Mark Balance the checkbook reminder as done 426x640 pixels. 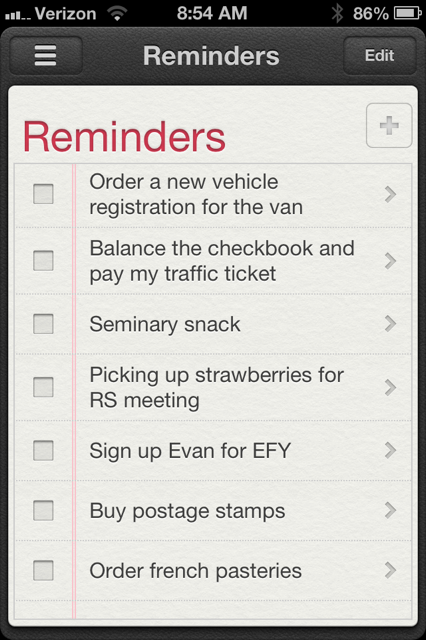(43, 261)
